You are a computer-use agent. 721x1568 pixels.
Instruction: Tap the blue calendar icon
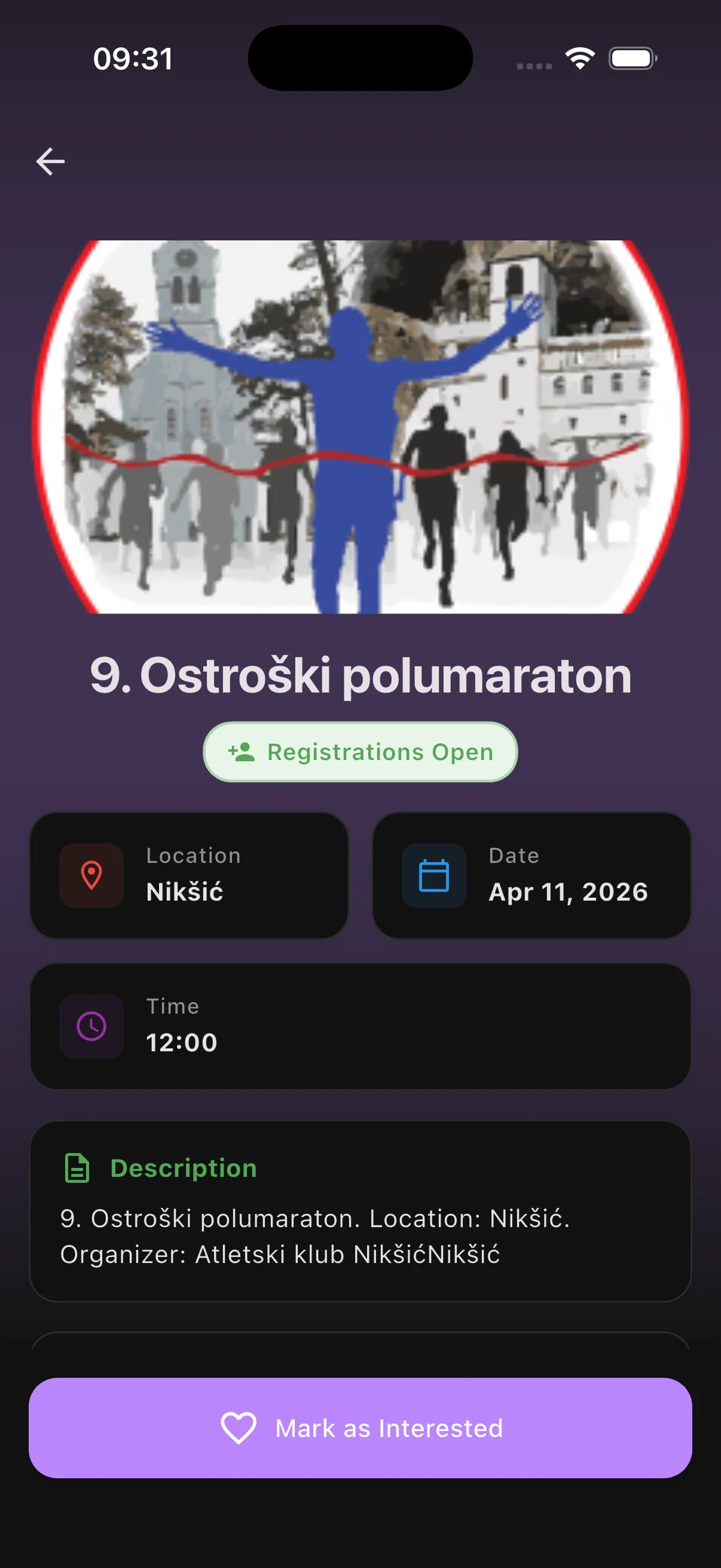point(433,875)
